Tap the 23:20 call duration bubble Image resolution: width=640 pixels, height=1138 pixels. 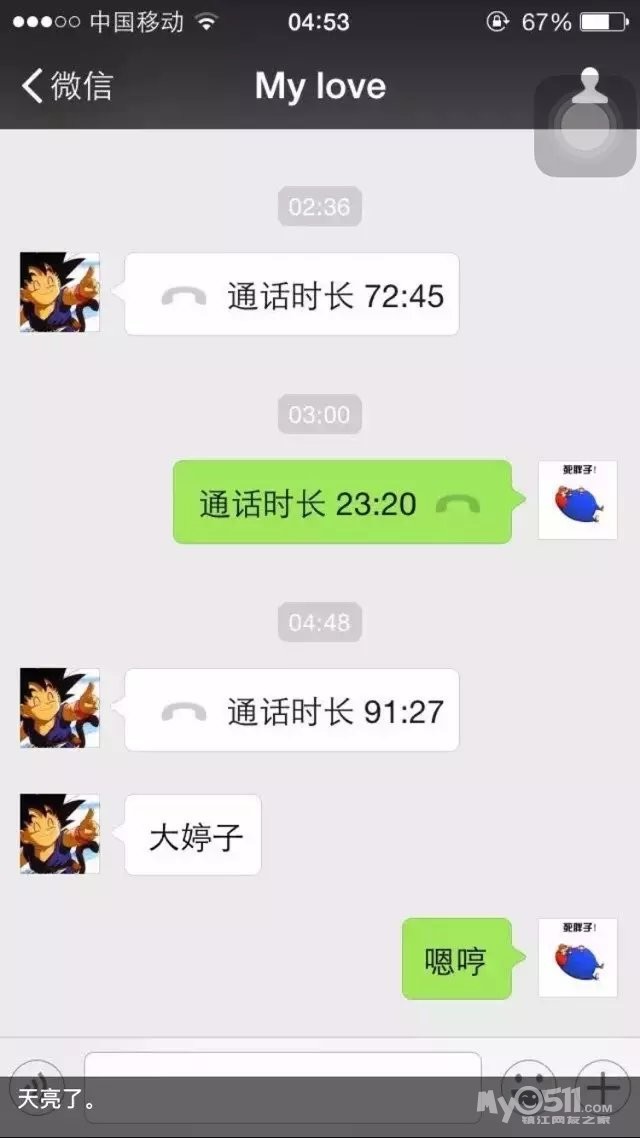pyautogui.click(x=342, y=503)
